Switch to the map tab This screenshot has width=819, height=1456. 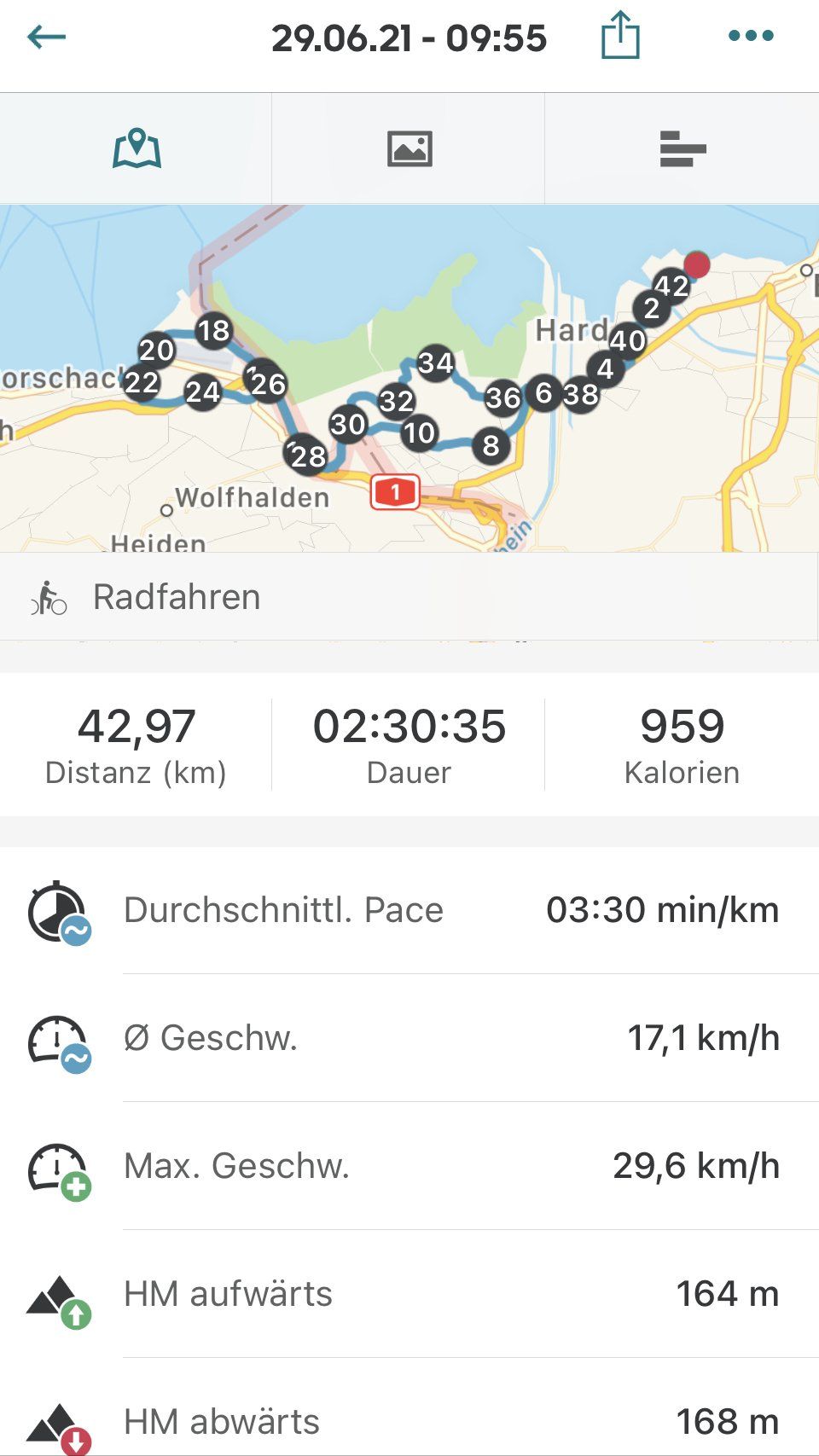click(136, 148)
